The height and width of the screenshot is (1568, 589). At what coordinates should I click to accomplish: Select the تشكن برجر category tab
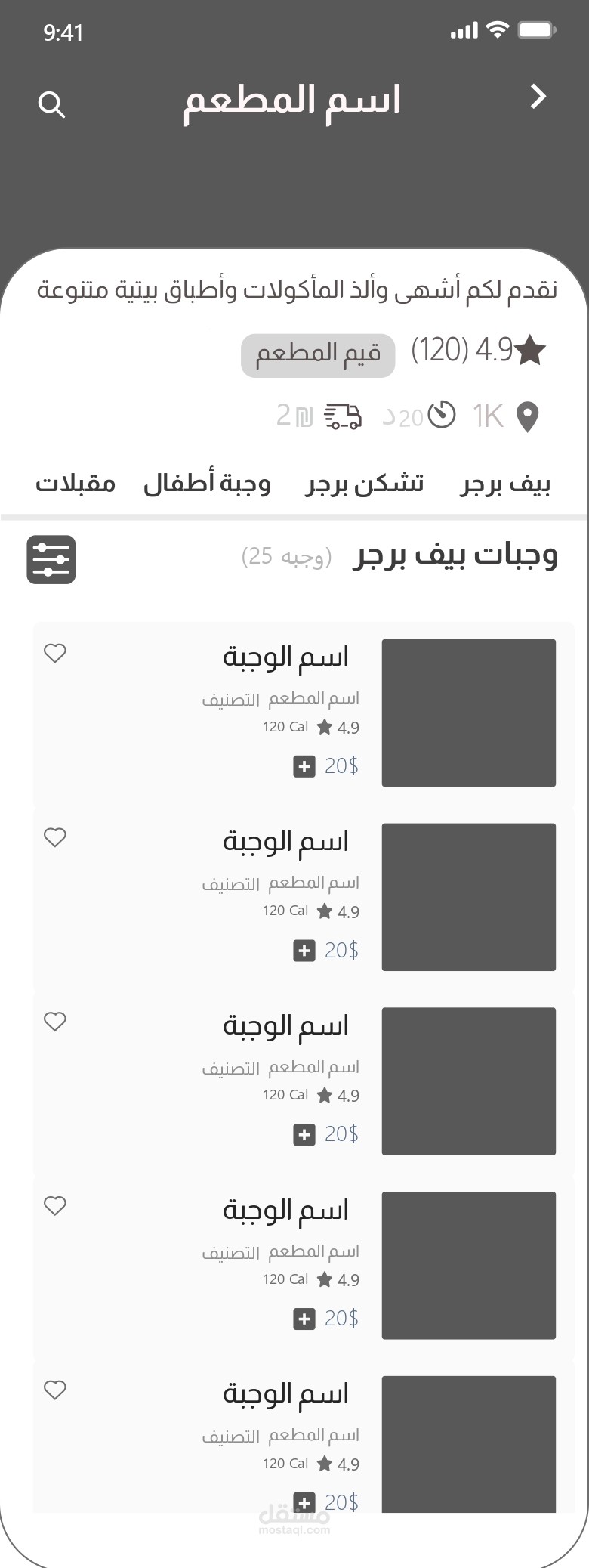pos(365,484)
